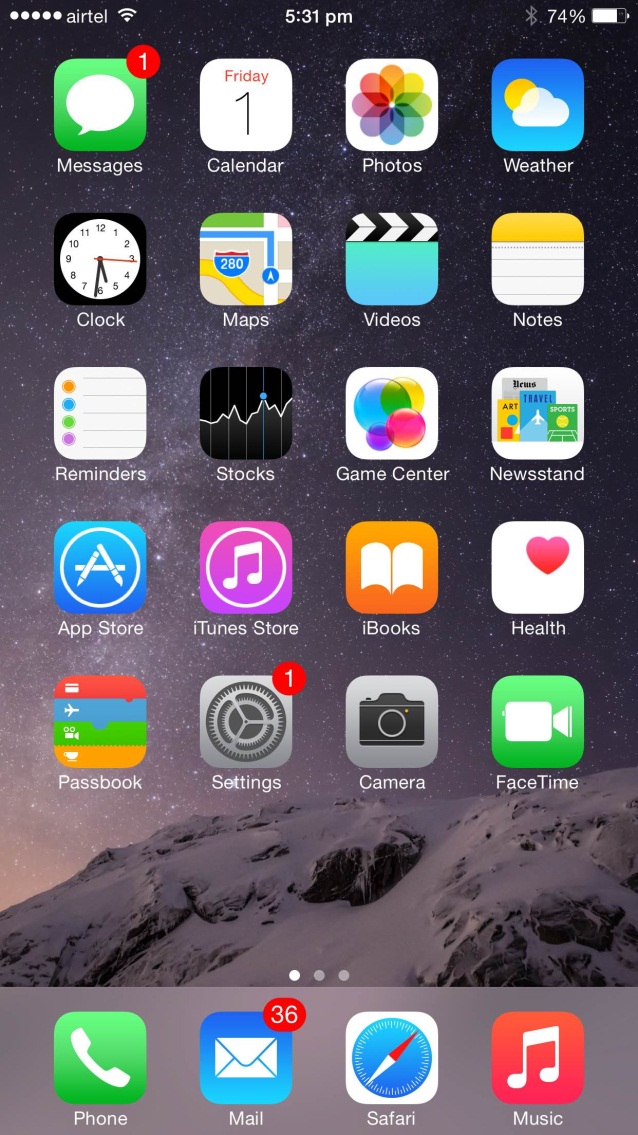Open iBooks

[x=392, y=567]
